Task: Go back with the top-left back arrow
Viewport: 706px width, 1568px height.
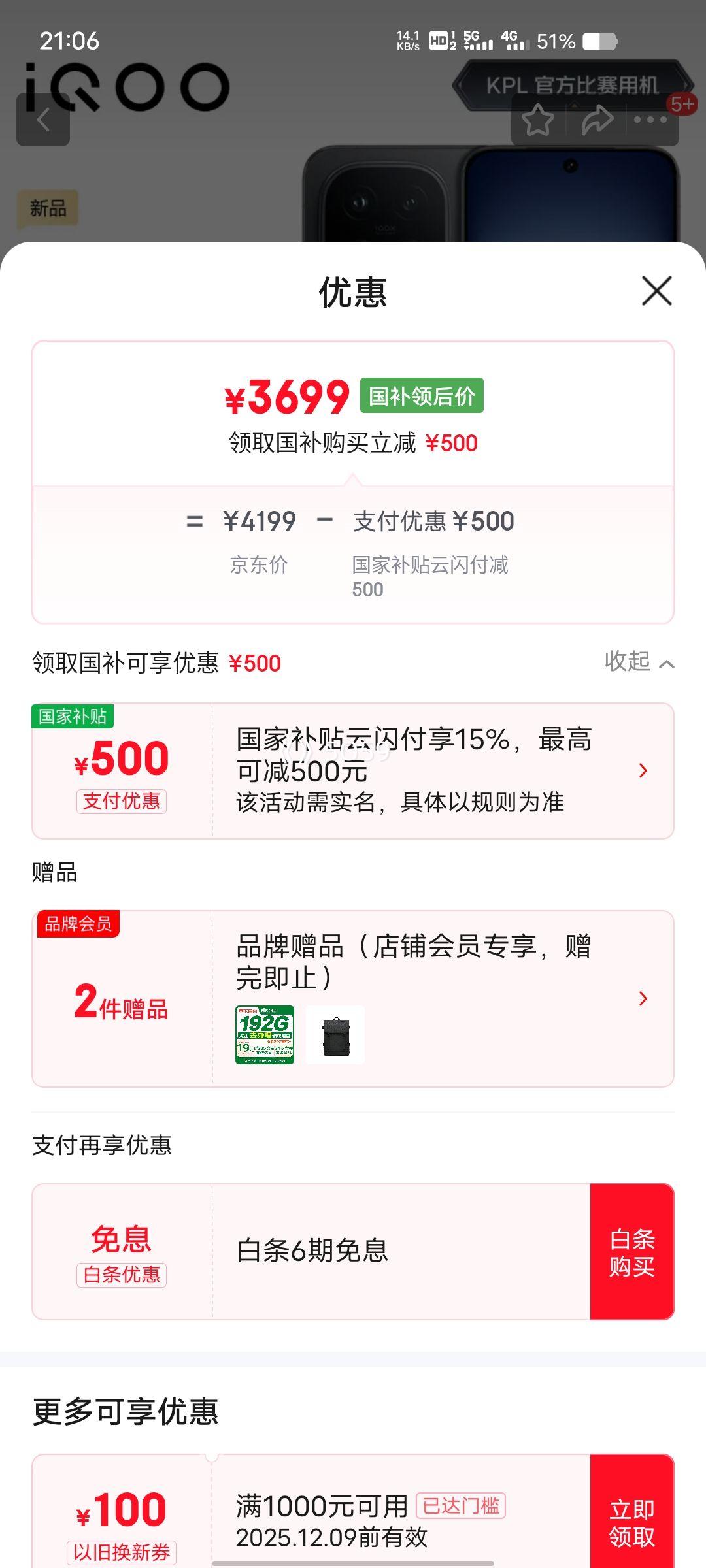Action: pos(43,120)
